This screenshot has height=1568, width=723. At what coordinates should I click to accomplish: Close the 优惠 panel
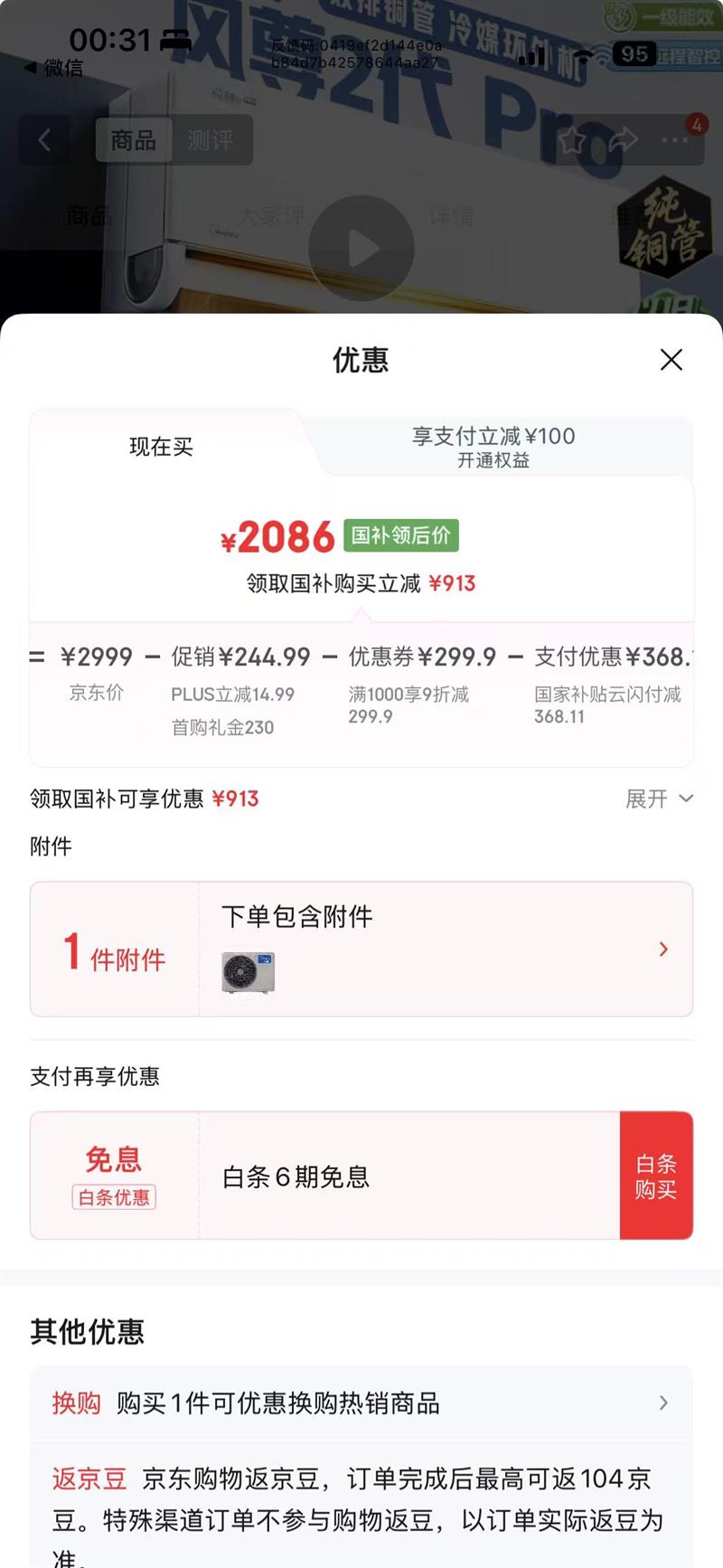click(671, 360)
